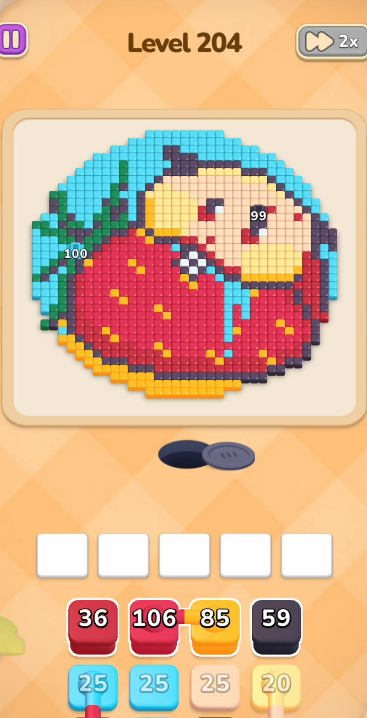Select the dark red block numbered 36
The width and height of the screenshot is (367, 718).
(93, 626)
